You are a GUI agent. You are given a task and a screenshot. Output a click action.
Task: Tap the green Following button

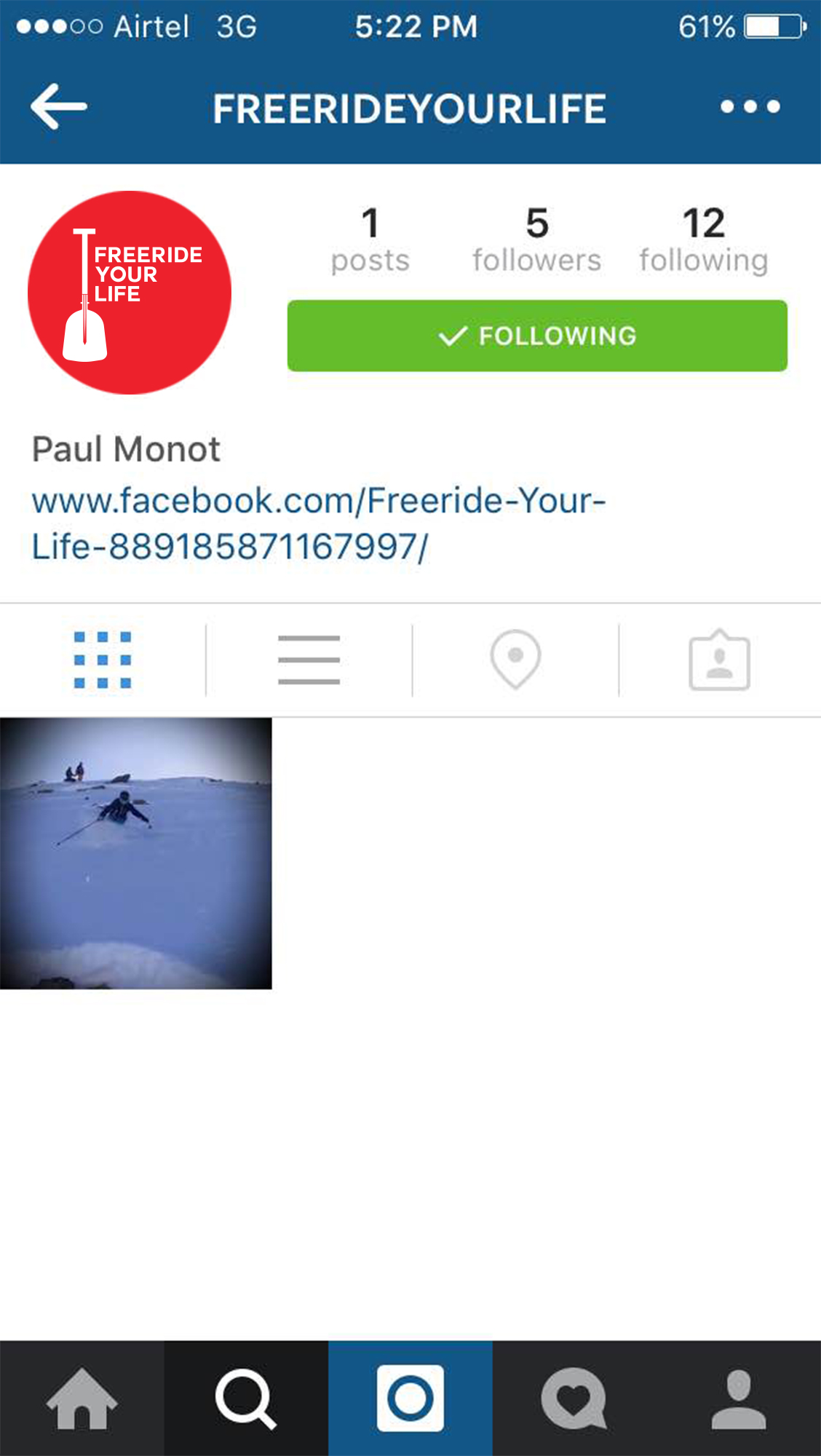click(537, 336)
